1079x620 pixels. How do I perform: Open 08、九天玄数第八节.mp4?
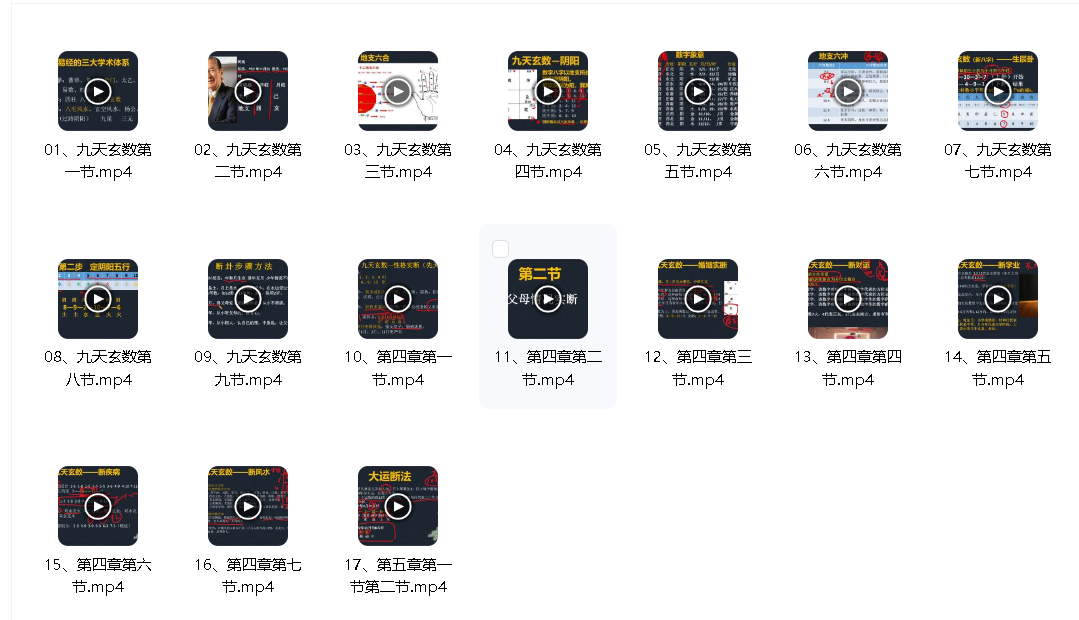(x=98, y=298)
